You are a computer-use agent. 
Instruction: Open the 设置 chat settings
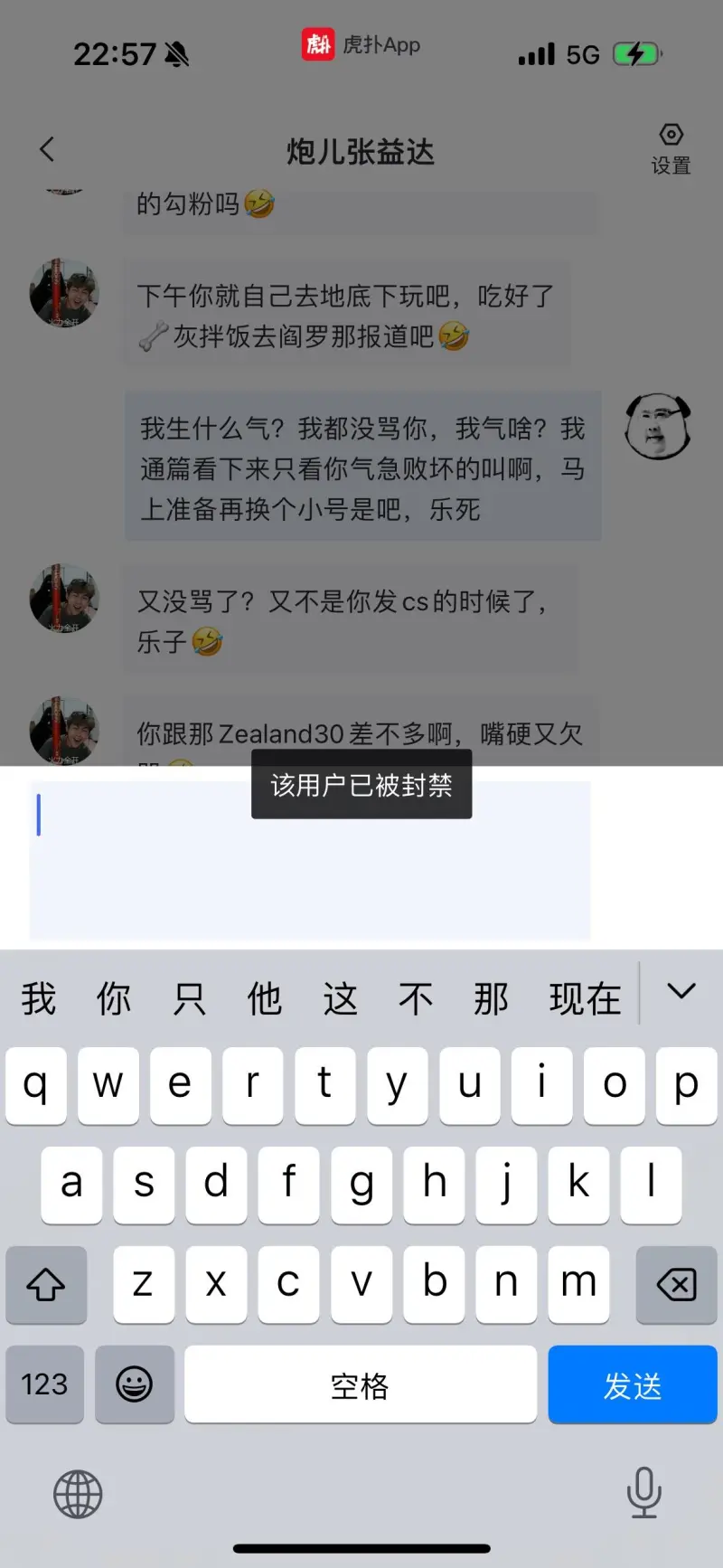[x=671, y=149]
